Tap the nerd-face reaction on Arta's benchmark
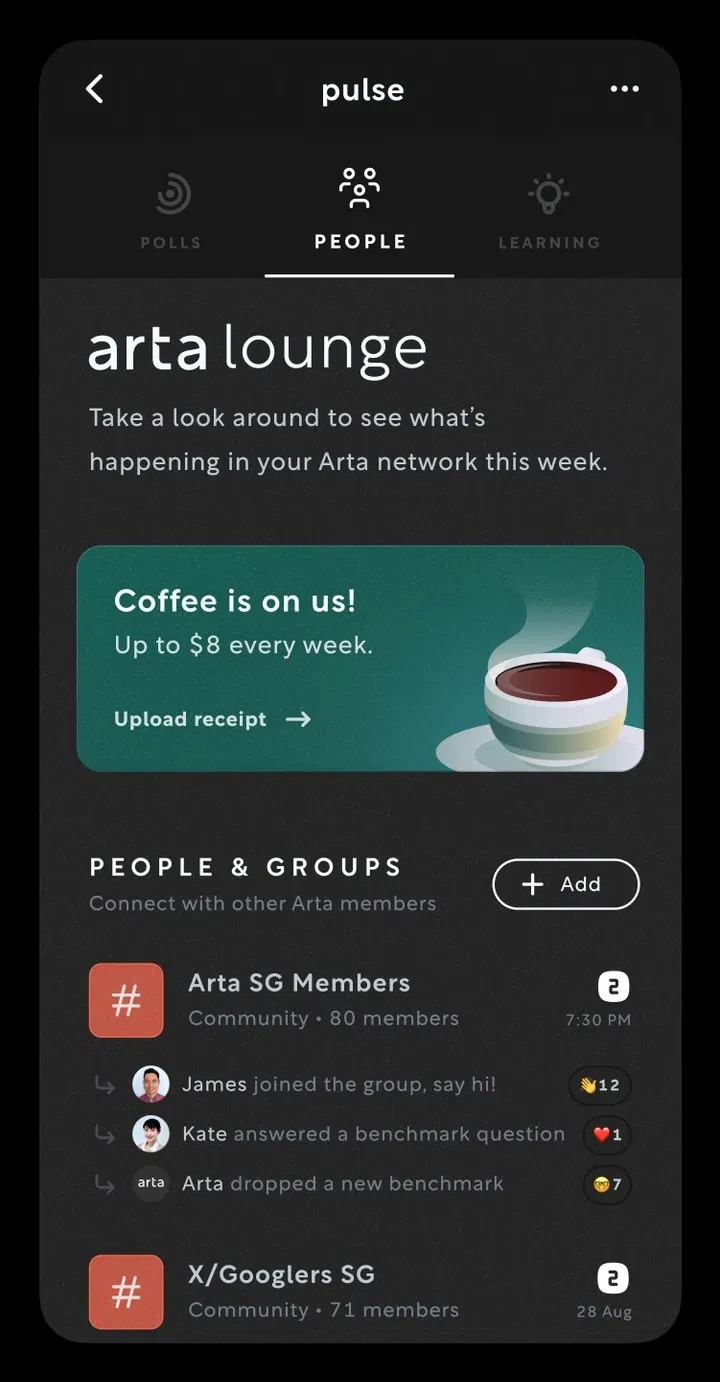The width and height of the screenshot is (720, 1382). click(x=607, y=1185)
